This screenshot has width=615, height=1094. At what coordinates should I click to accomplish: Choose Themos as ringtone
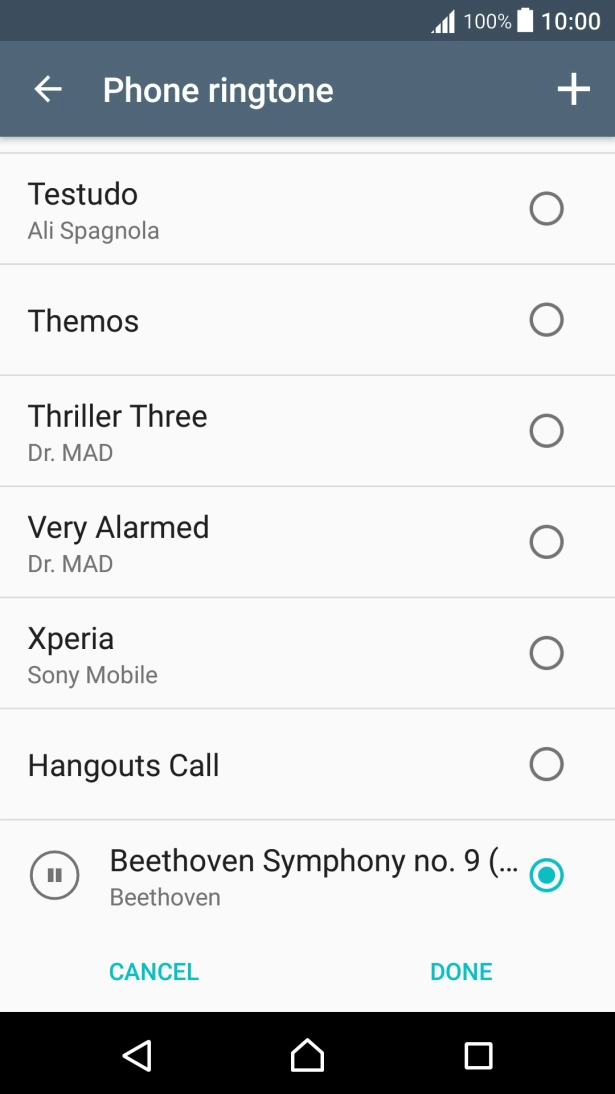pos(546,320)
